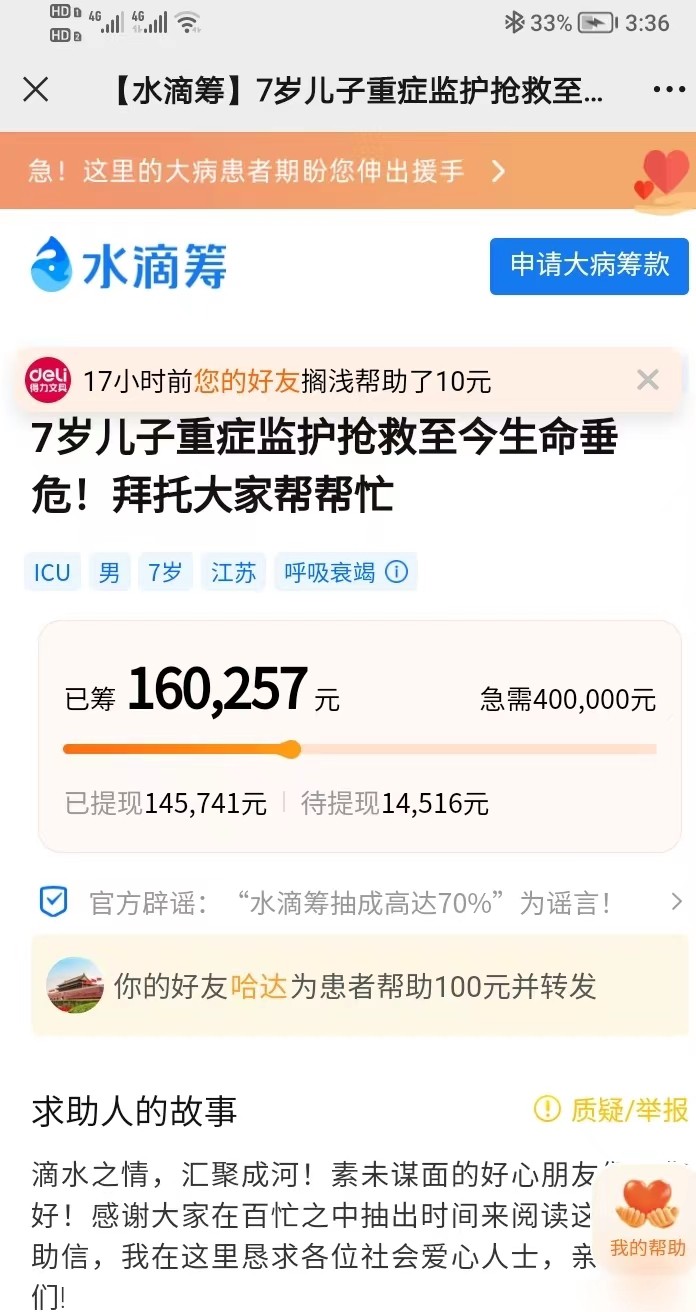Dismiss the friend donation notification
Viewport: 696px width, 1312px height.
(648, 380)
